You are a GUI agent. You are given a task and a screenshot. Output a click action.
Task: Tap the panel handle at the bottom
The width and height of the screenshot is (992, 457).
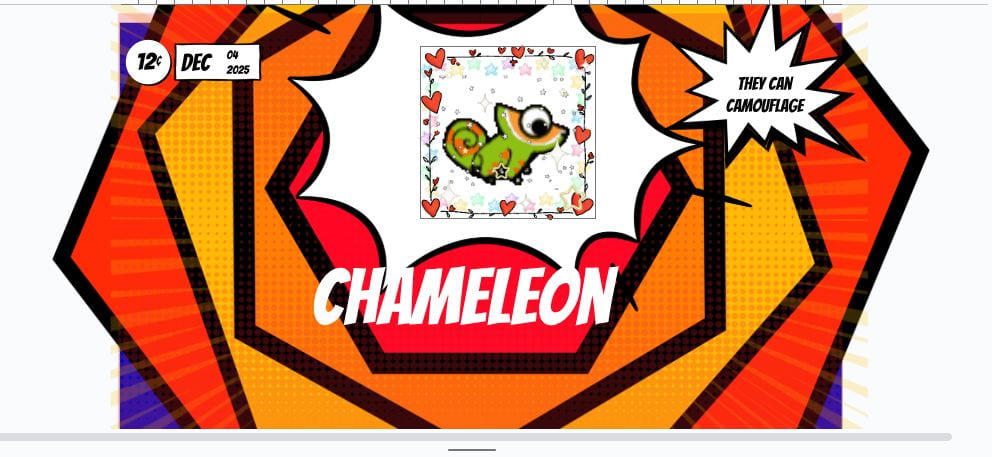pyautogui.click(x=472, y=450)
